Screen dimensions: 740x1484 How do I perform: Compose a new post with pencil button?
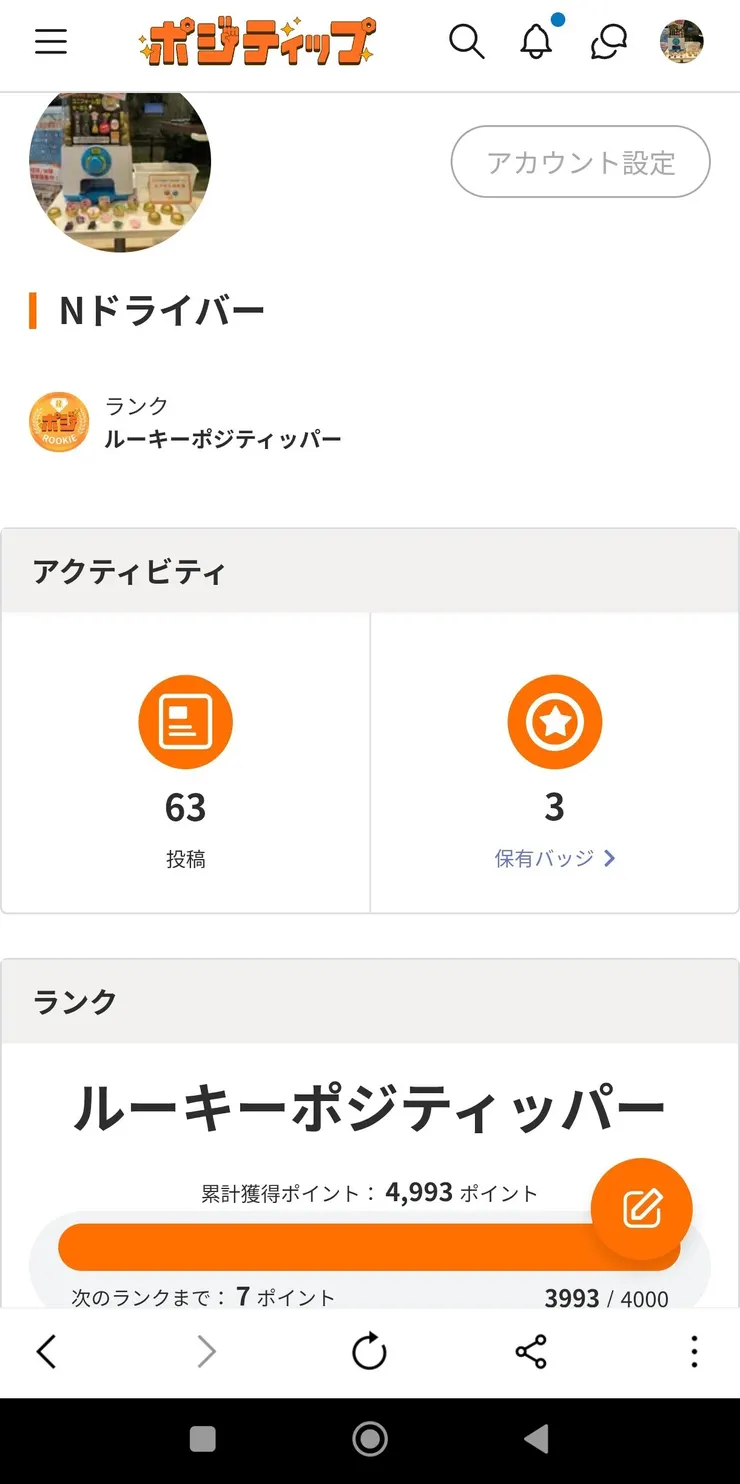click(641, 1209)
